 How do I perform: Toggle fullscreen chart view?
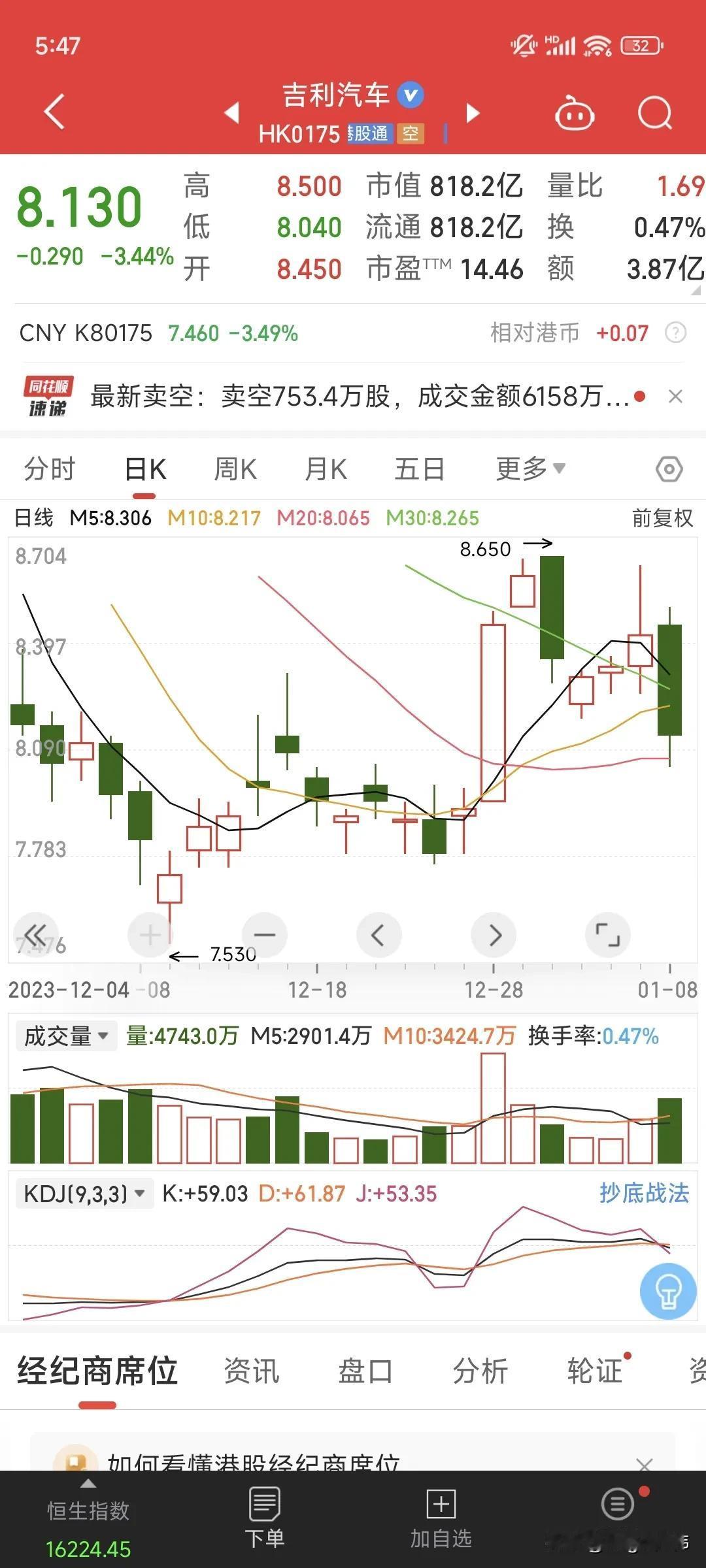click(x=608, y=935)
